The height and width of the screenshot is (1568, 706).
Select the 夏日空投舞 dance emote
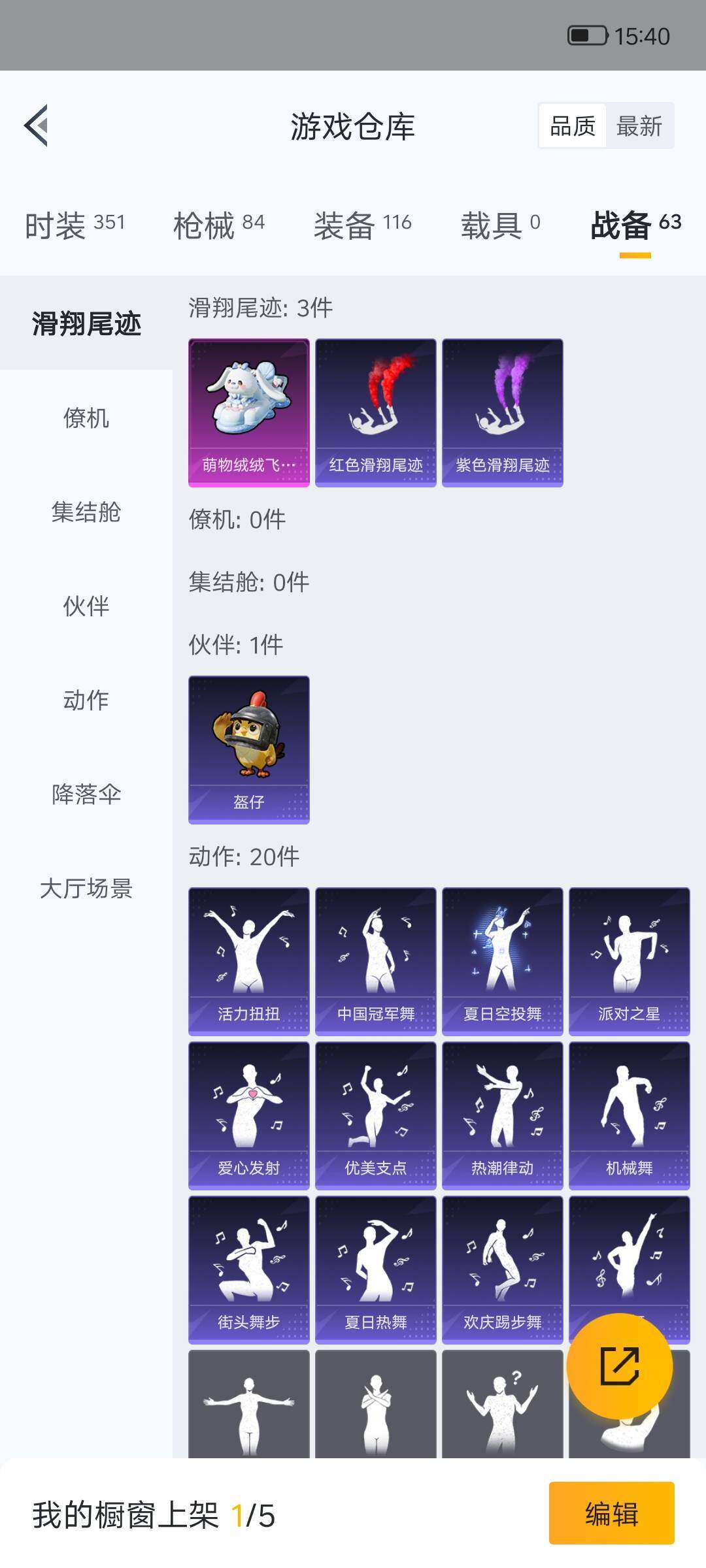click(x=501, y=957)
